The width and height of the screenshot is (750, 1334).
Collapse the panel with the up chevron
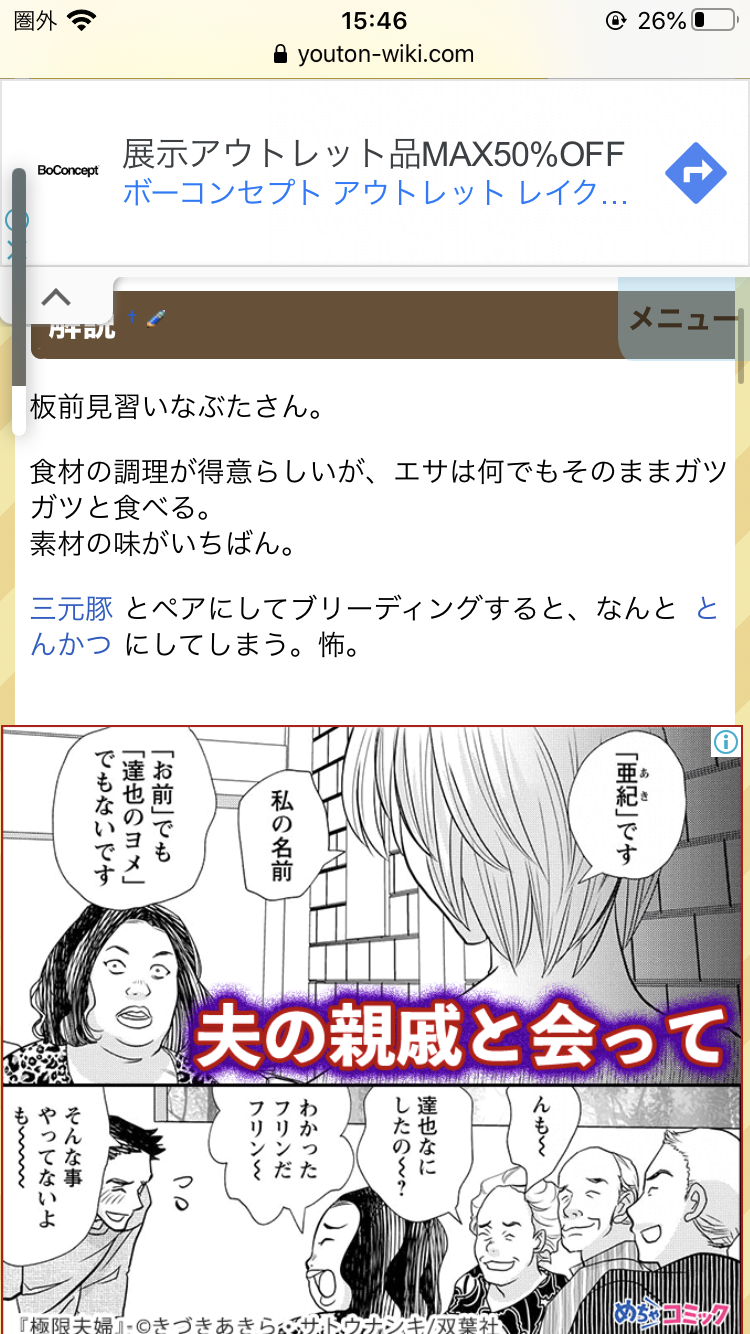(57, 297)
